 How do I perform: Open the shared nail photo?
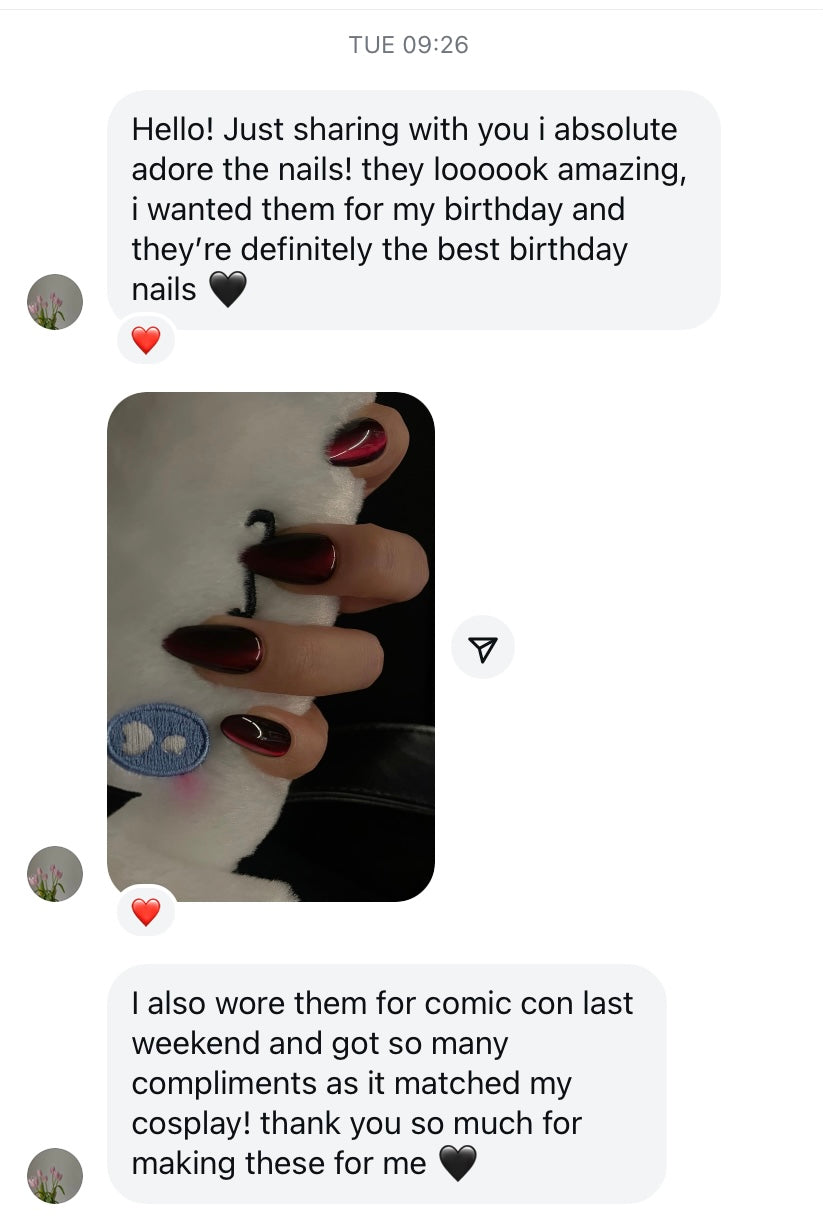270,645
